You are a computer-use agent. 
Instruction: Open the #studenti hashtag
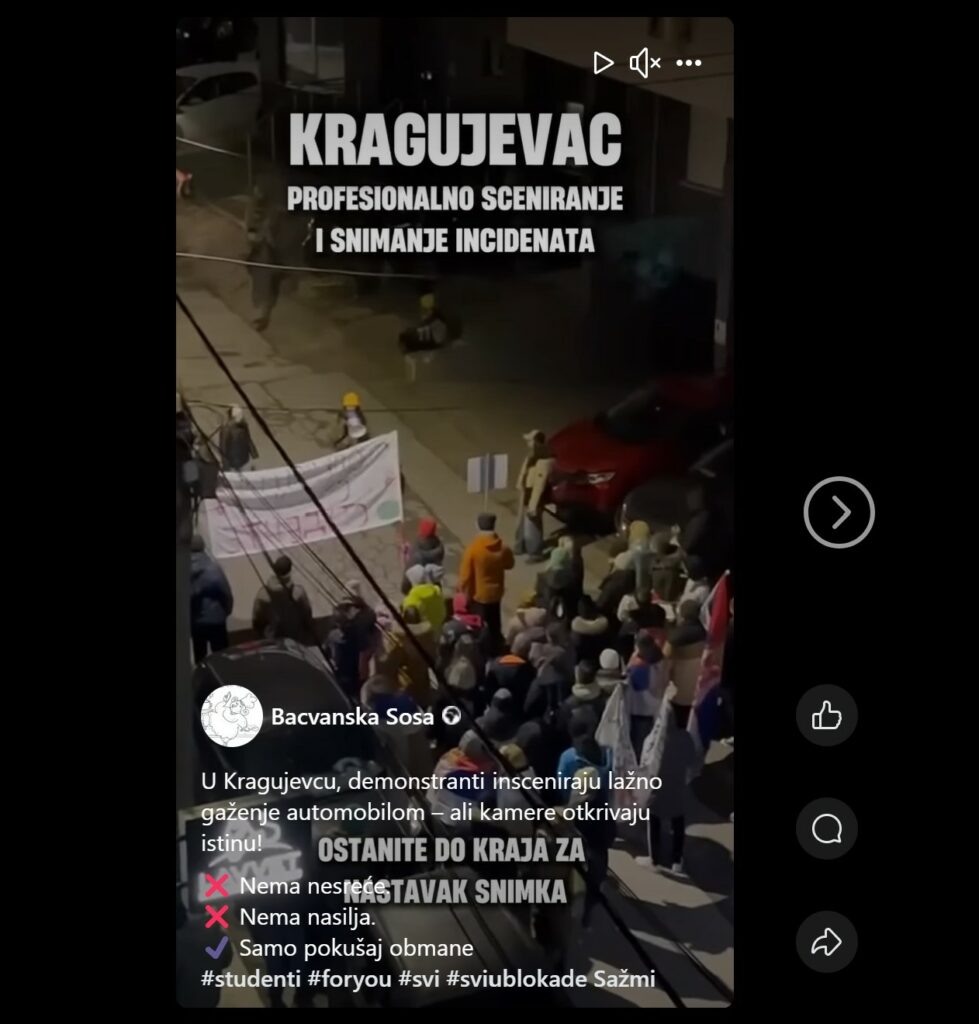[250, 979]
